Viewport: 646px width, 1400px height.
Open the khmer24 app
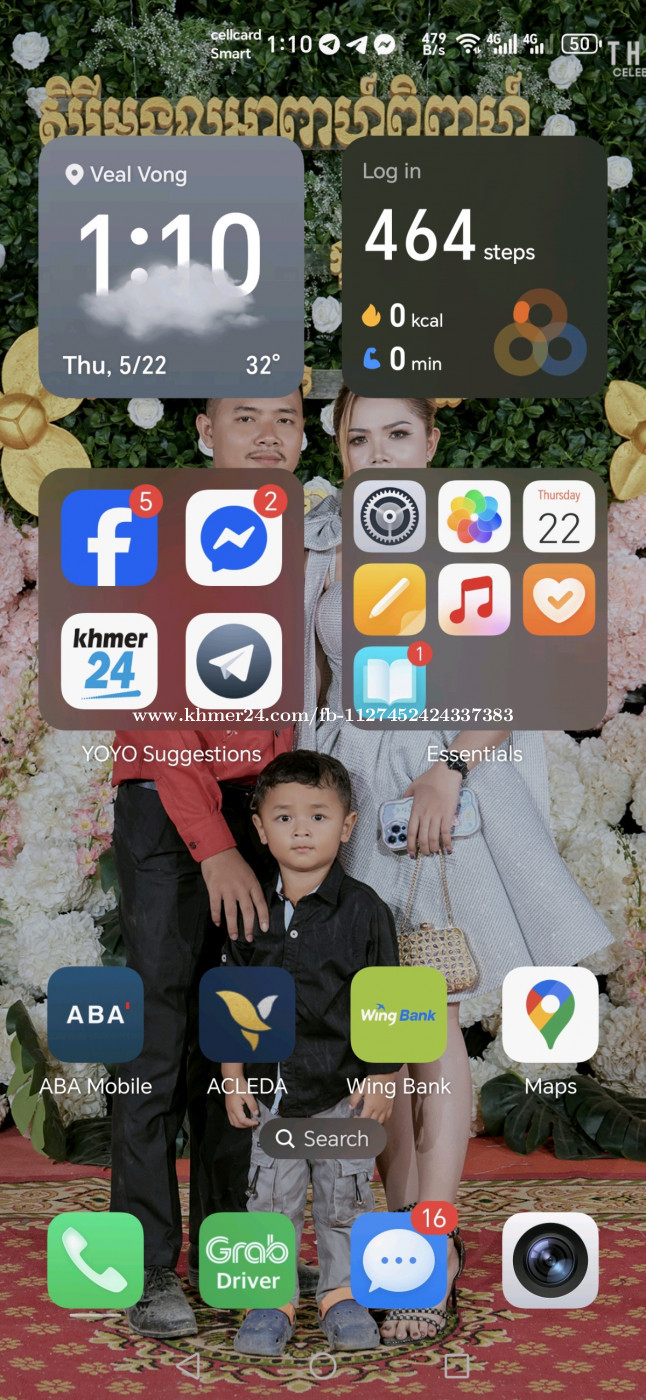click(x=109, y=661)
